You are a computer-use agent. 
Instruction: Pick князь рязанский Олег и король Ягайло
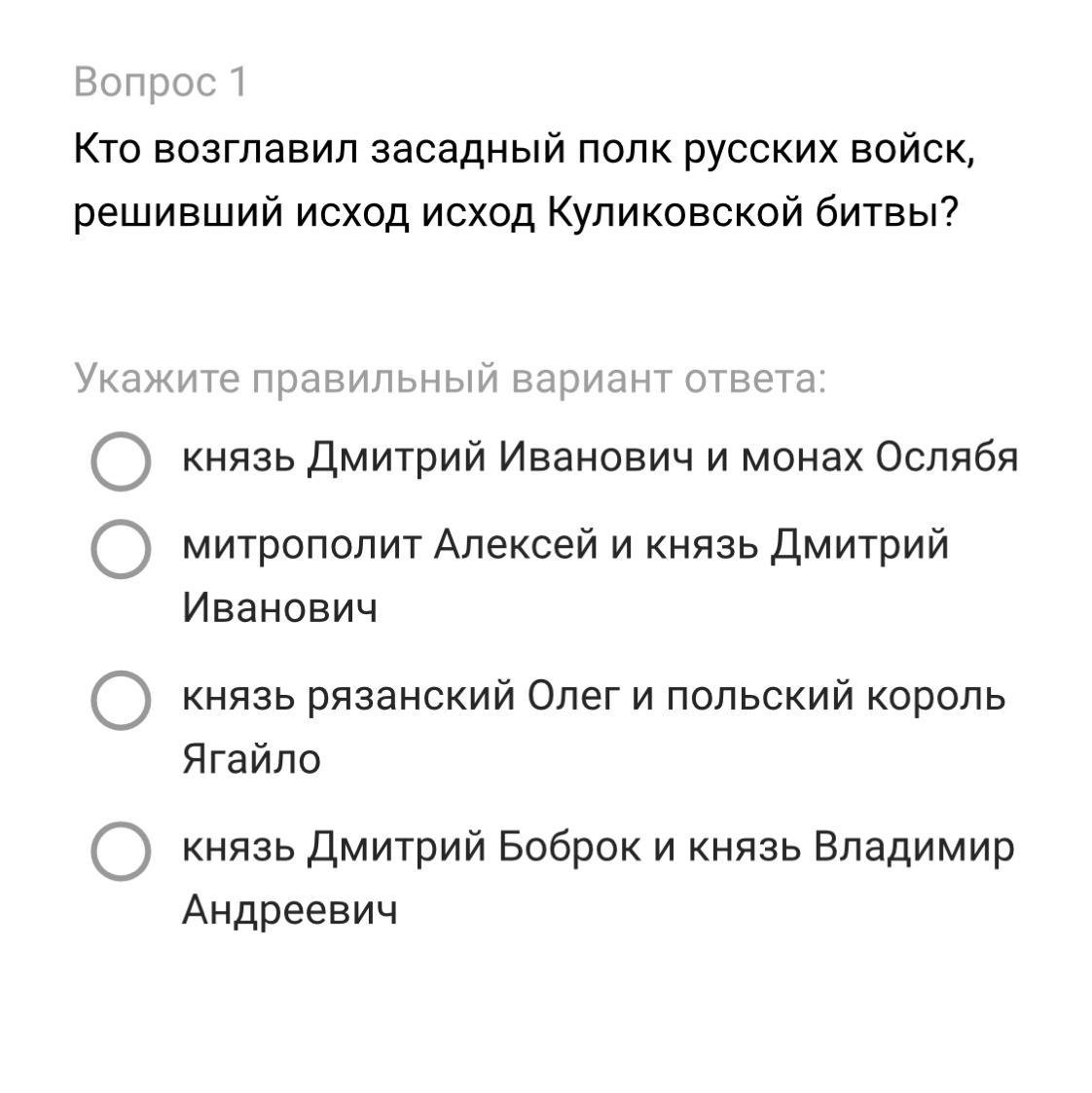[121, 700]
